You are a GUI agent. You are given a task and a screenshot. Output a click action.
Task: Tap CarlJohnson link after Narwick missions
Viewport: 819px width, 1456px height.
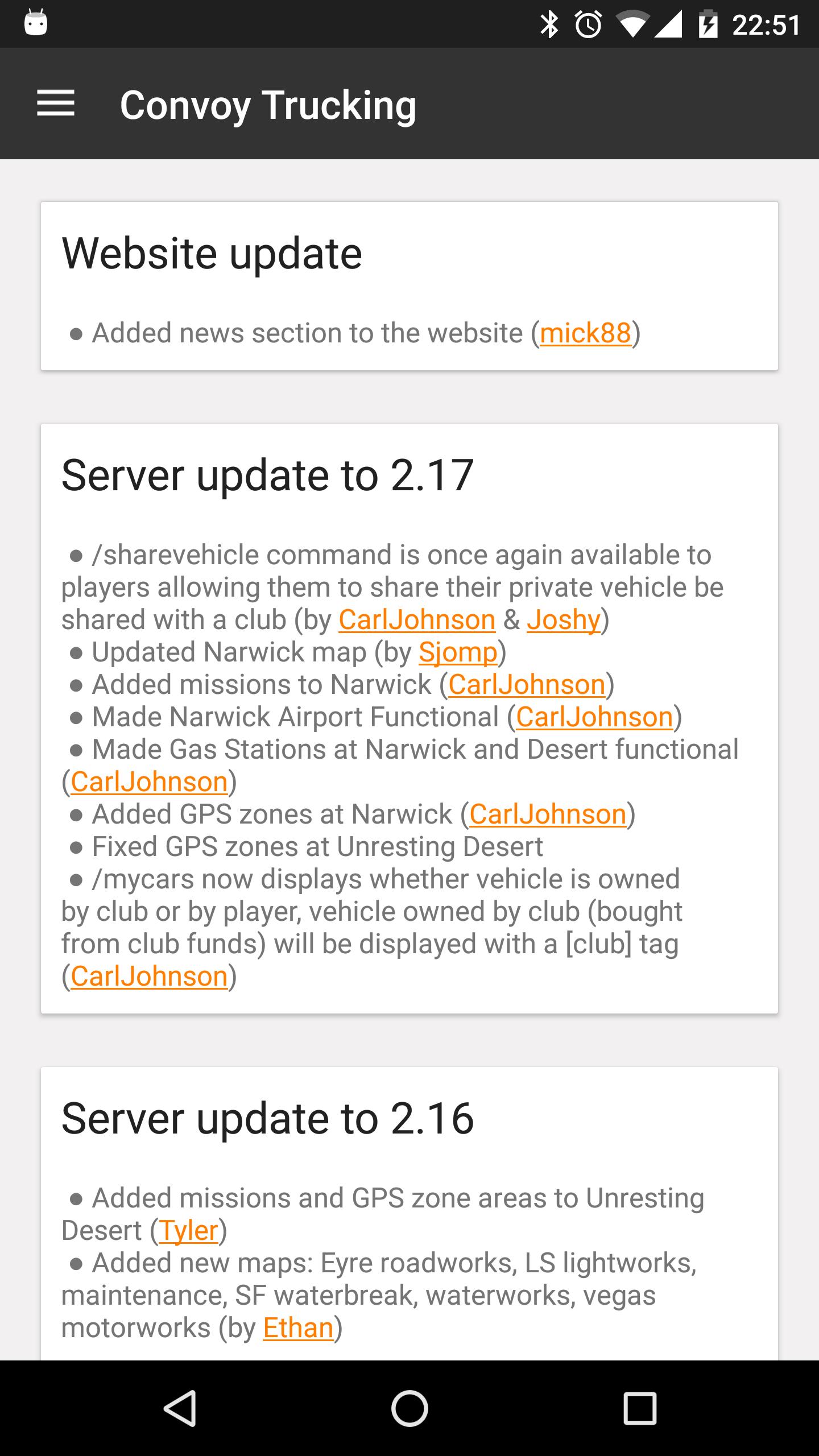(x=527, y=685)
